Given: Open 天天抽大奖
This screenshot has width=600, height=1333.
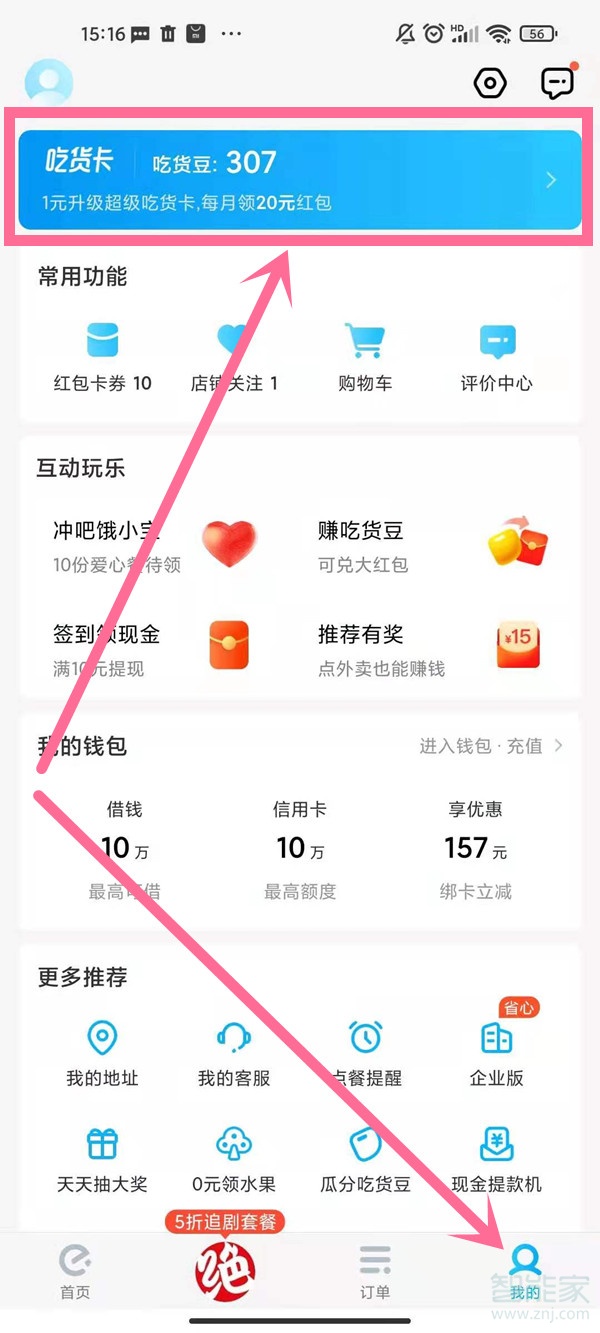Looking at the screenshot, I should pos(102,1158).
